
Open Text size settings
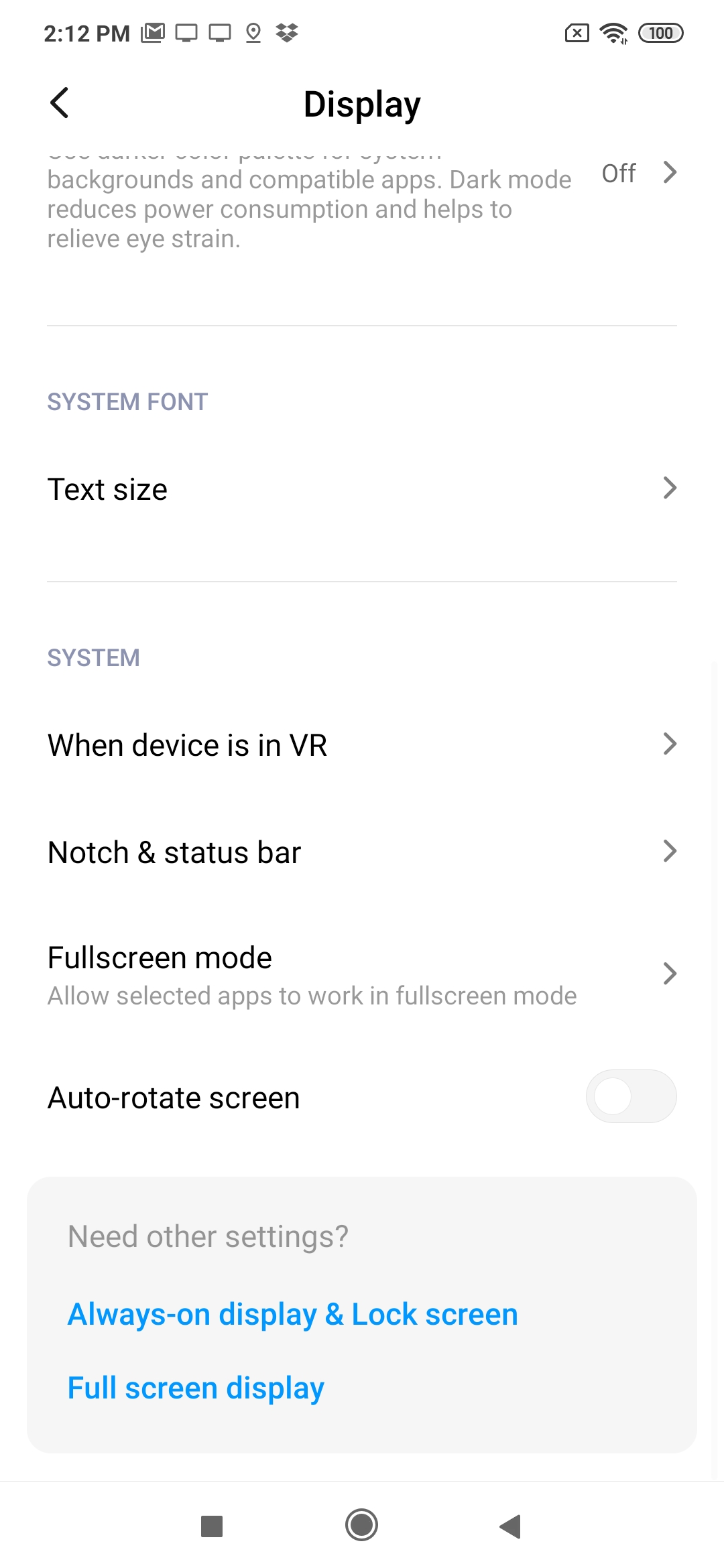point(362,489)
